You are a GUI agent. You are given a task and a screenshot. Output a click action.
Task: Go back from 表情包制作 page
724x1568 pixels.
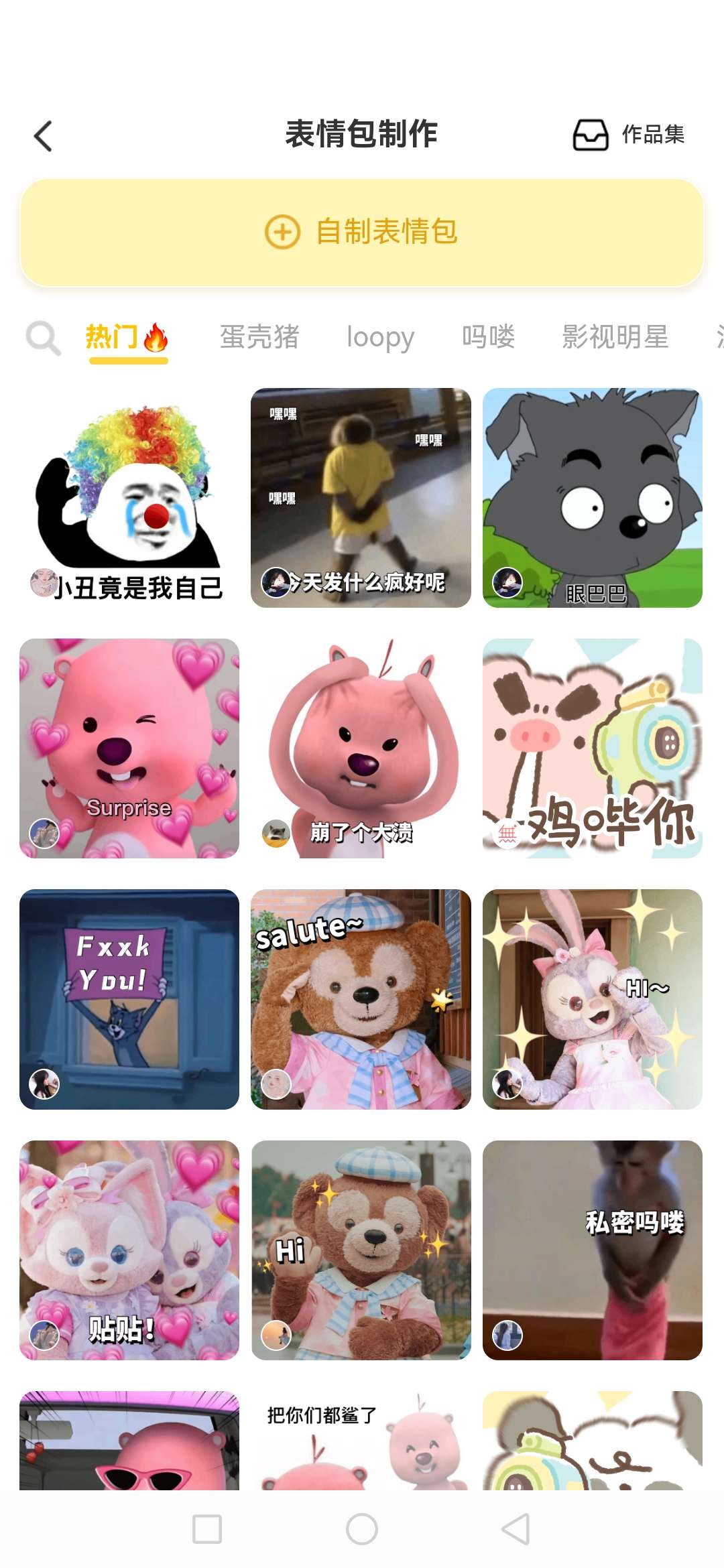44,136
